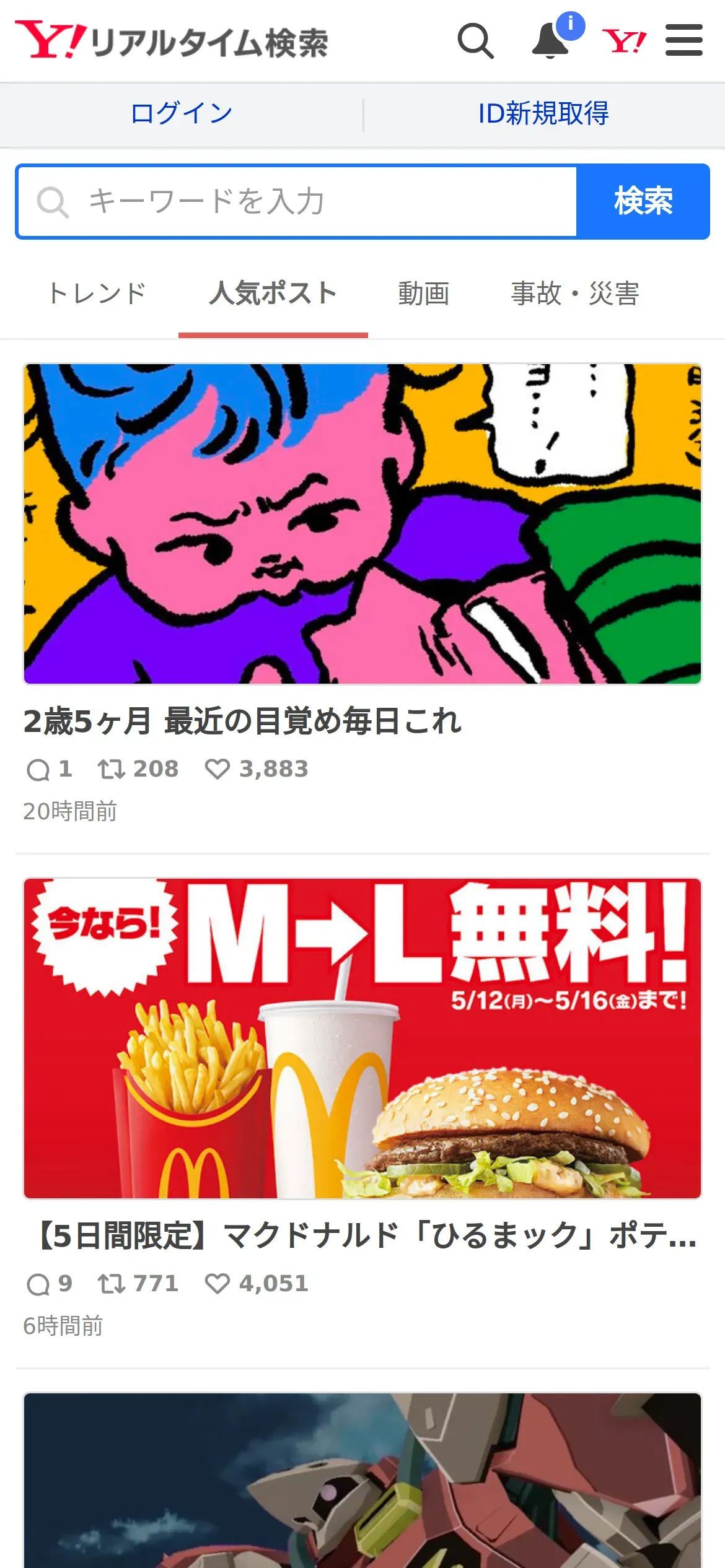
Task: Tap the ログイン link
Action: (x=182, y=114)
